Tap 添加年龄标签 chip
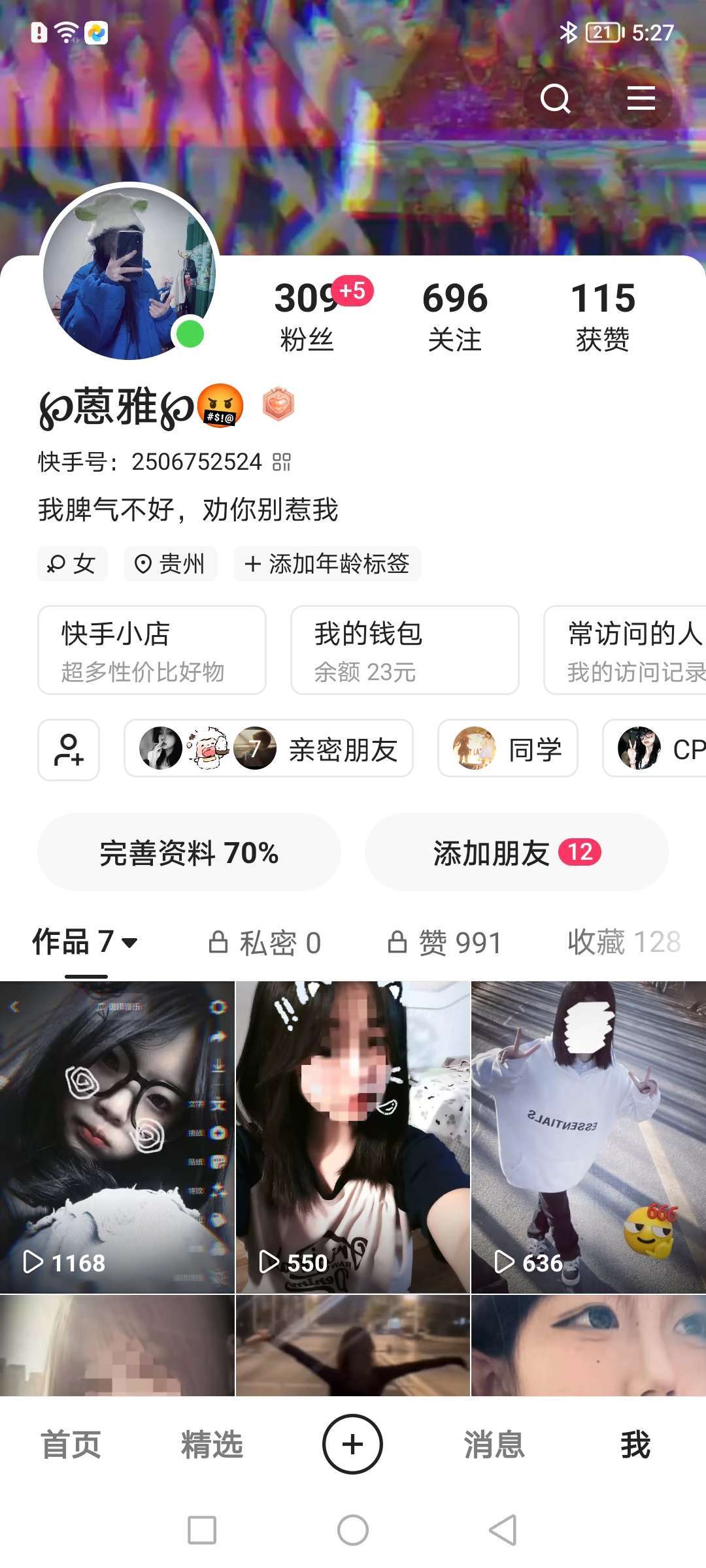Viewport: 706px width, 1568px height. (x=327, y=564)
